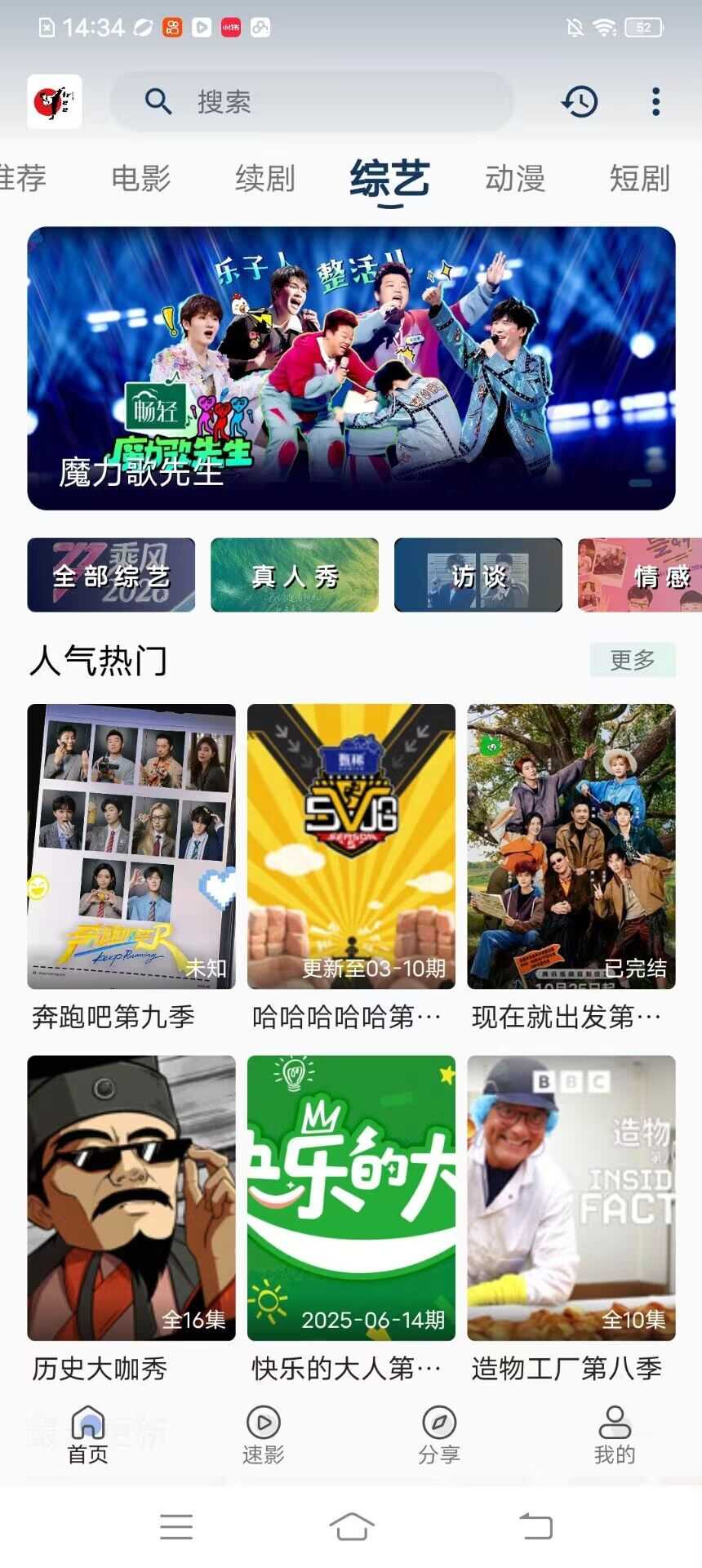The width and height of the screenshot is (702, 1568).
Task: Switch to the 动漫 tab
Action: tap(515, 178)
